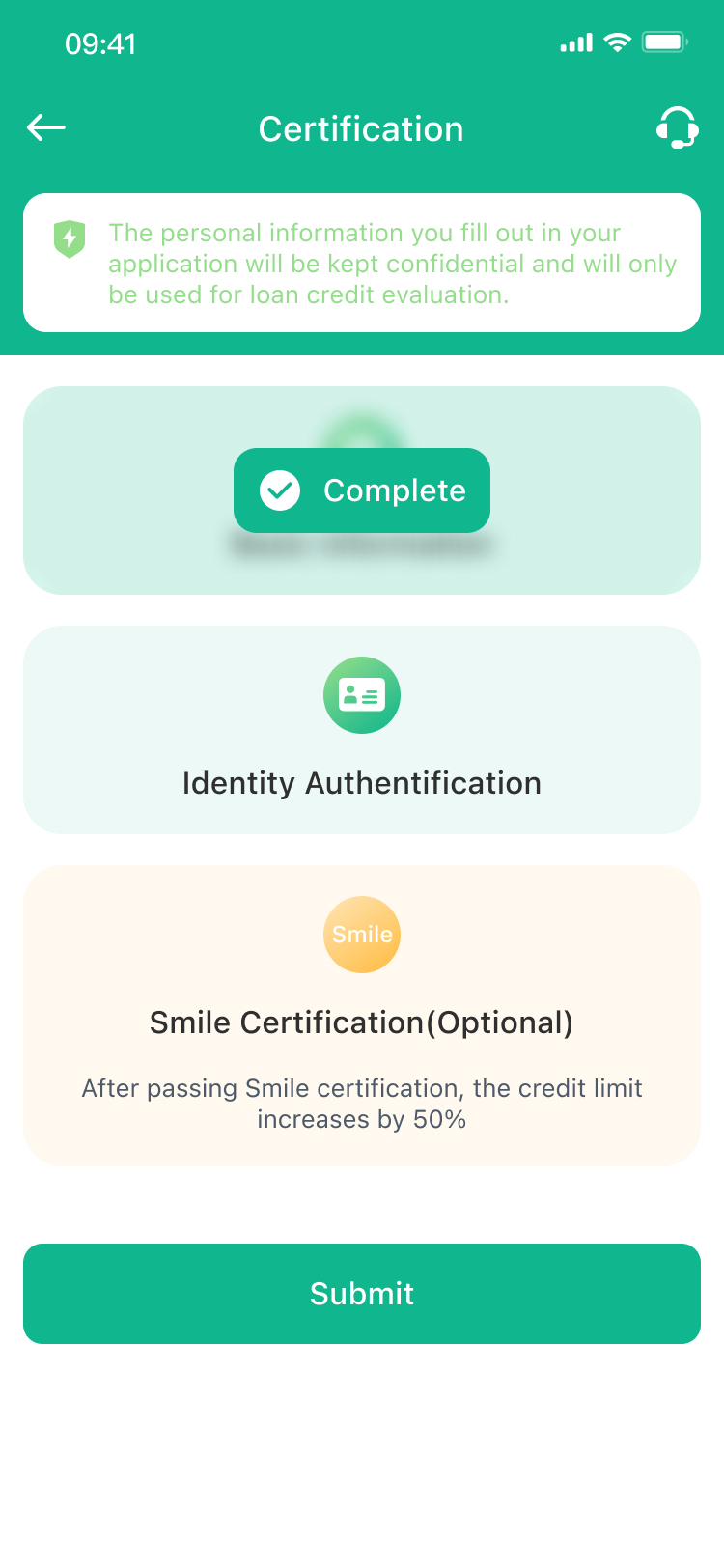
Task: Start the Smile Certification (Optional) card
Action: click(361, 1014)
